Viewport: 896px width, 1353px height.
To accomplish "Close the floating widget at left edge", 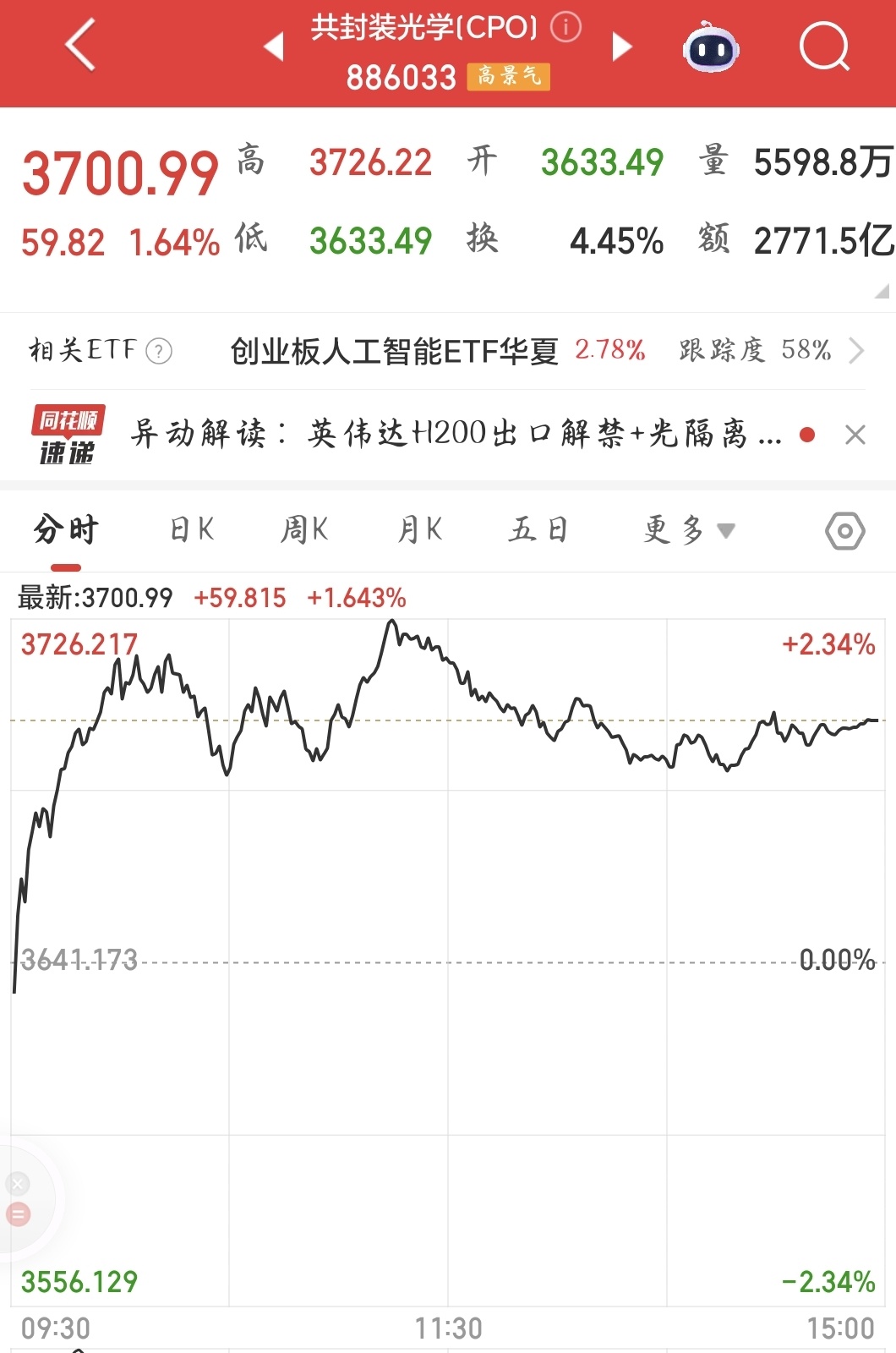I will coord(18,1183).
